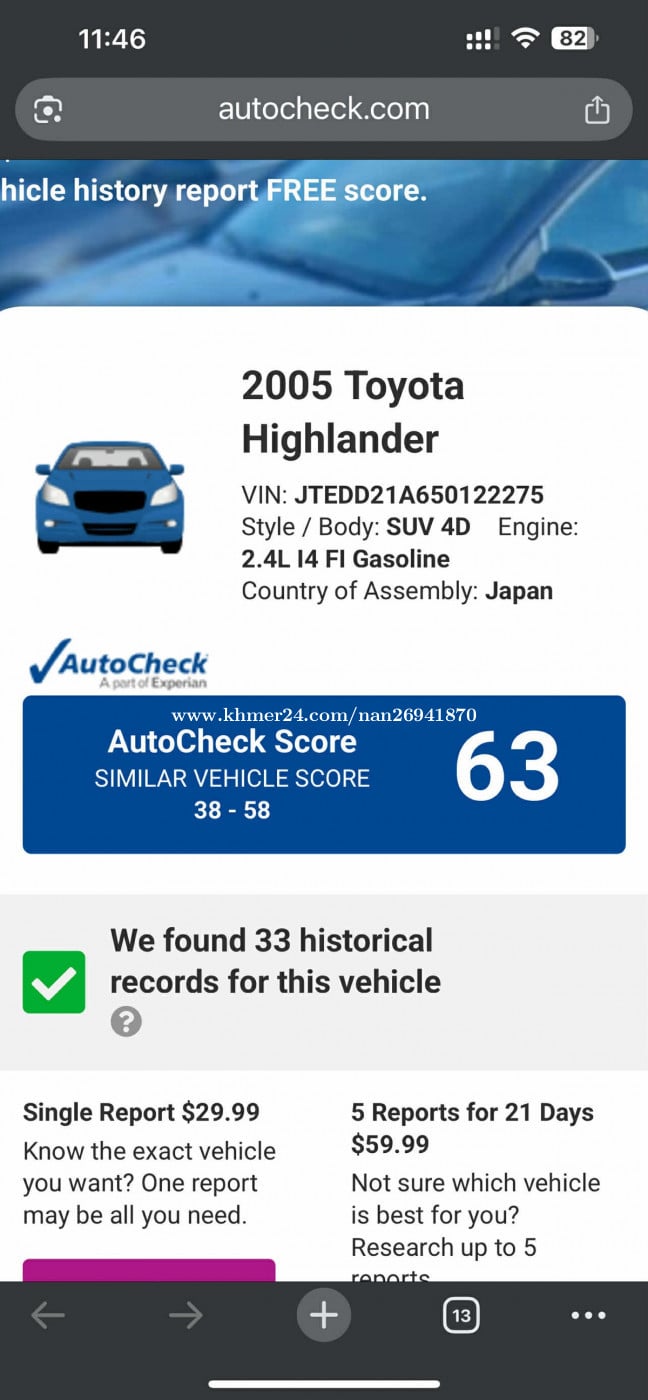Share this page from the address bar
Image resolution: width=648 pixels, height=1400 pixels.
coord(597,109)
